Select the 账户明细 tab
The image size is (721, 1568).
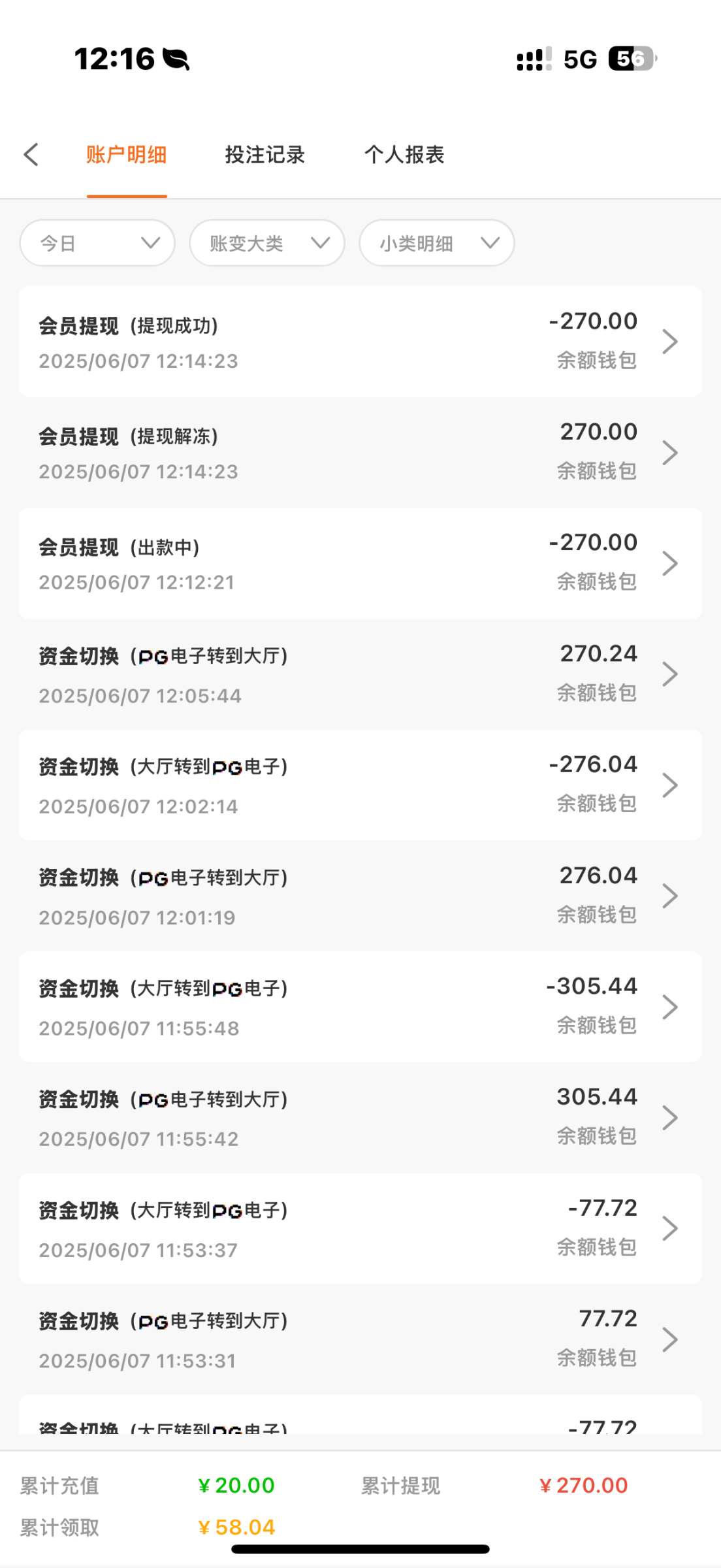point(127,155)
